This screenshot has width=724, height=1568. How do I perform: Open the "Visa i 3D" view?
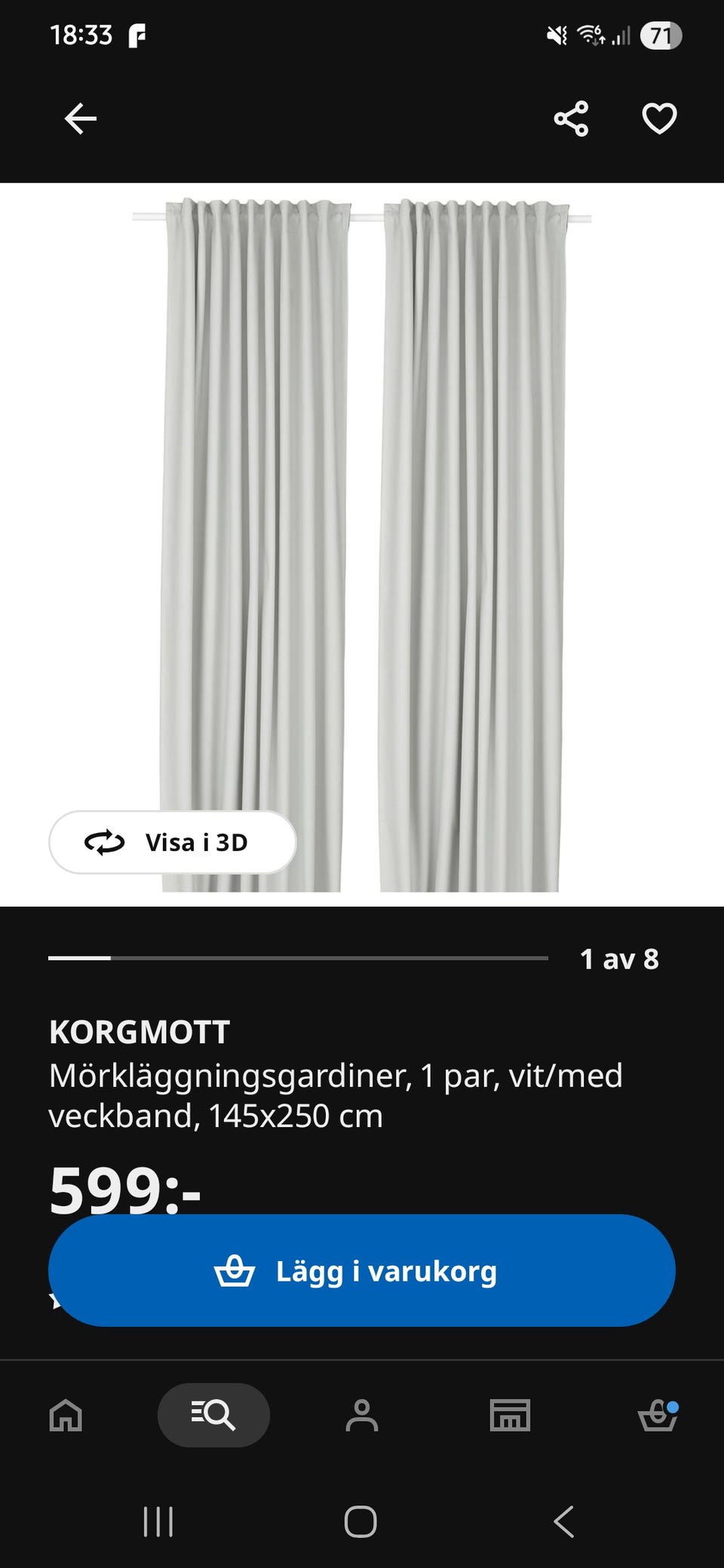pos(172,843)
